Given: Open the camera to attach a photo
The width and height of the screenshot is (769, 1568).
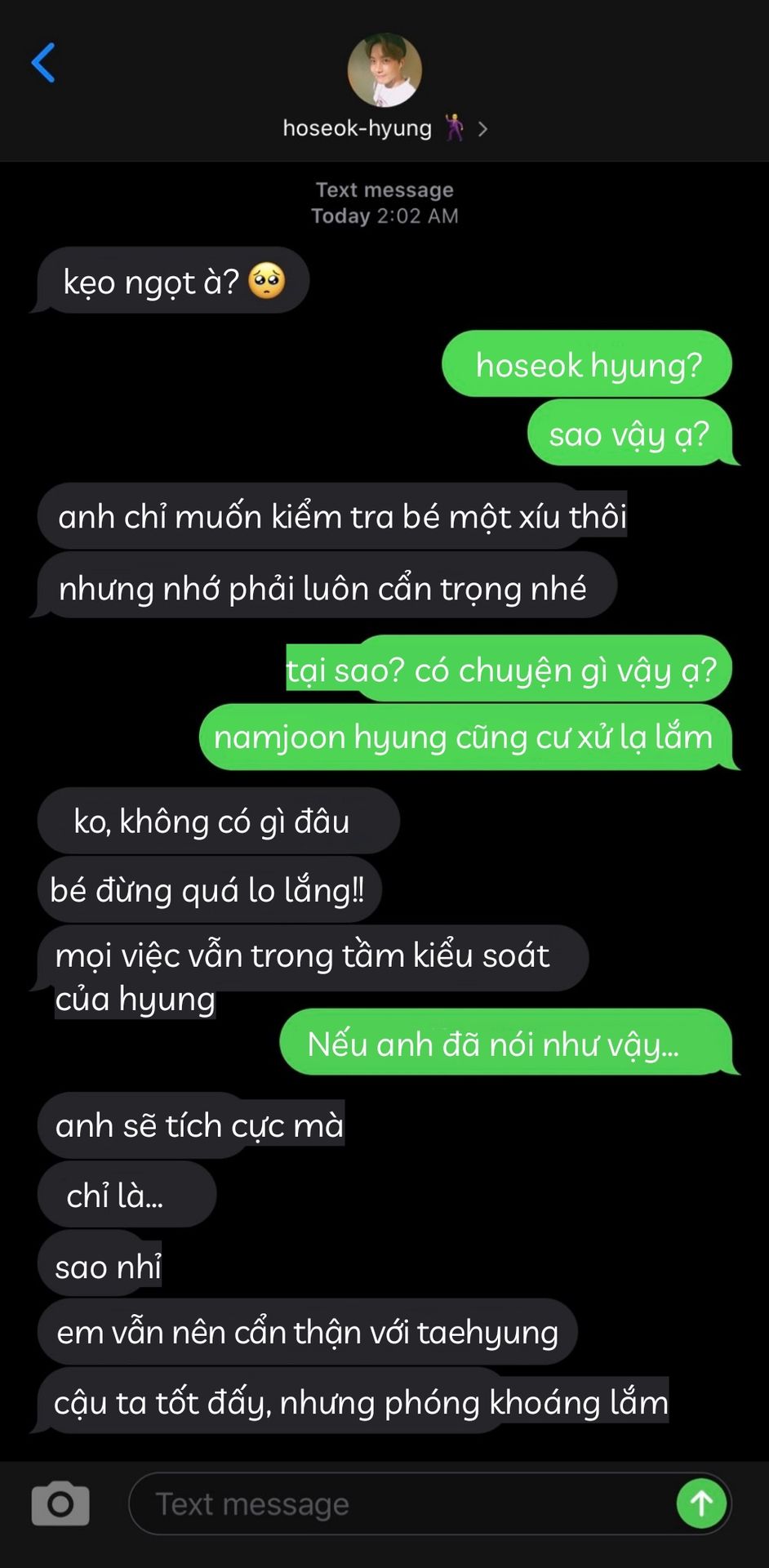Looking at the screenshot, I should 60,1503.
